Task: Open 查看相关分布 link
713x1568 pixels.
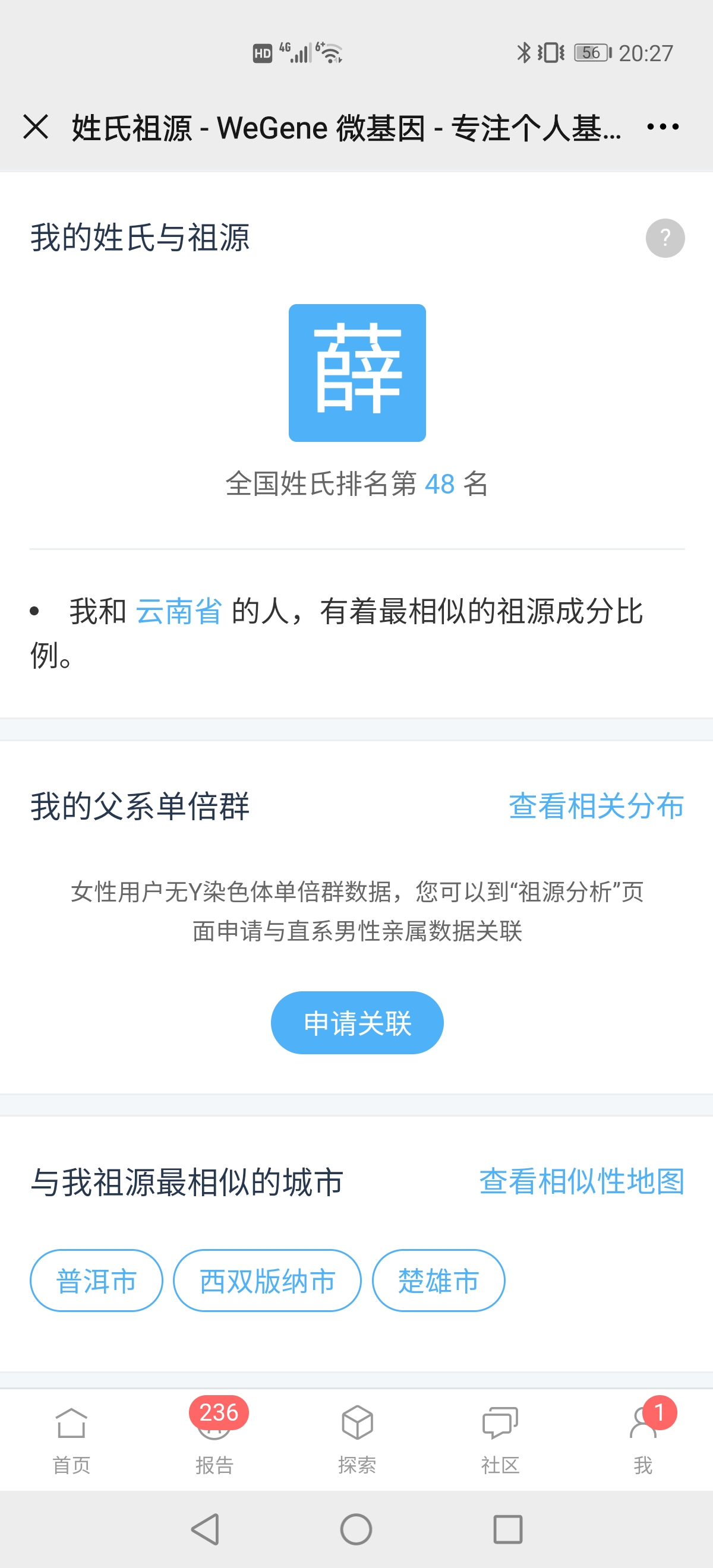Action: pos(595,806)
